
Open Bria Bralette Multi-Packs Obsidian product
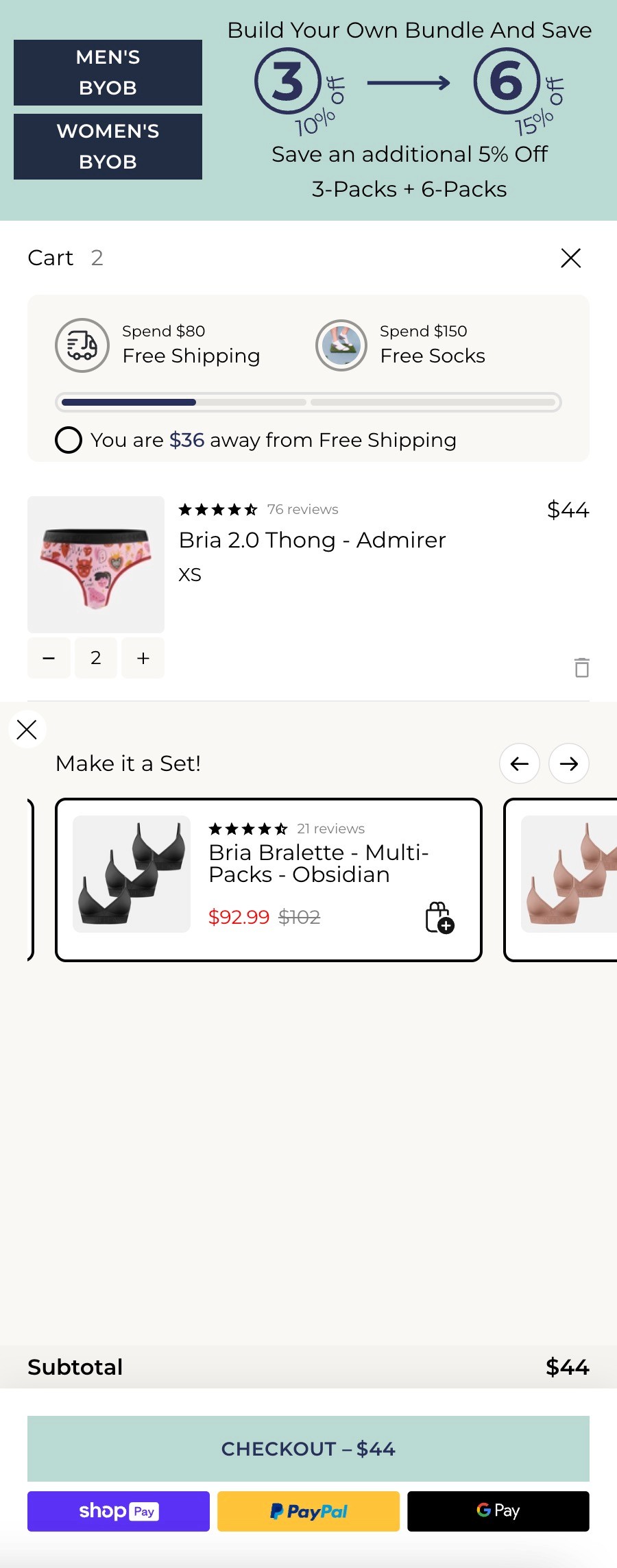(x=319, y=863)
